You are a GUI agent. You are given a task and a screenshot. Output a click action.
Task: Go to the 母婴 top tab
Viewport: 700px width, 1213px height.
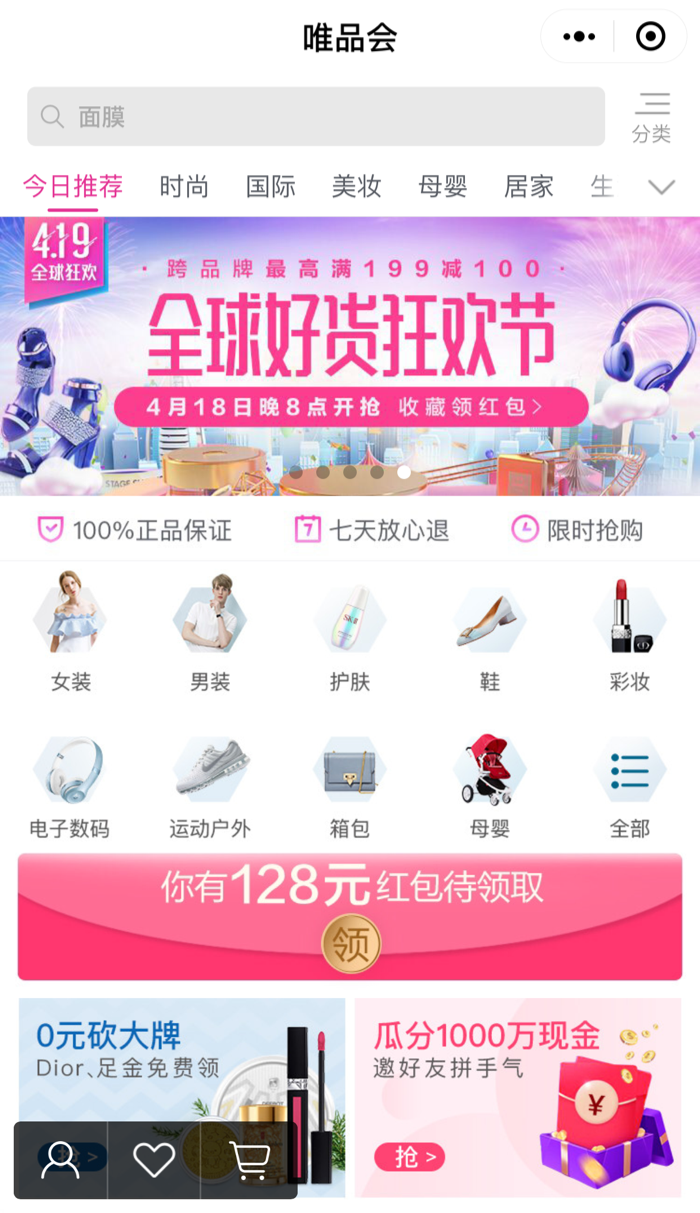click(x=443, y=186)
